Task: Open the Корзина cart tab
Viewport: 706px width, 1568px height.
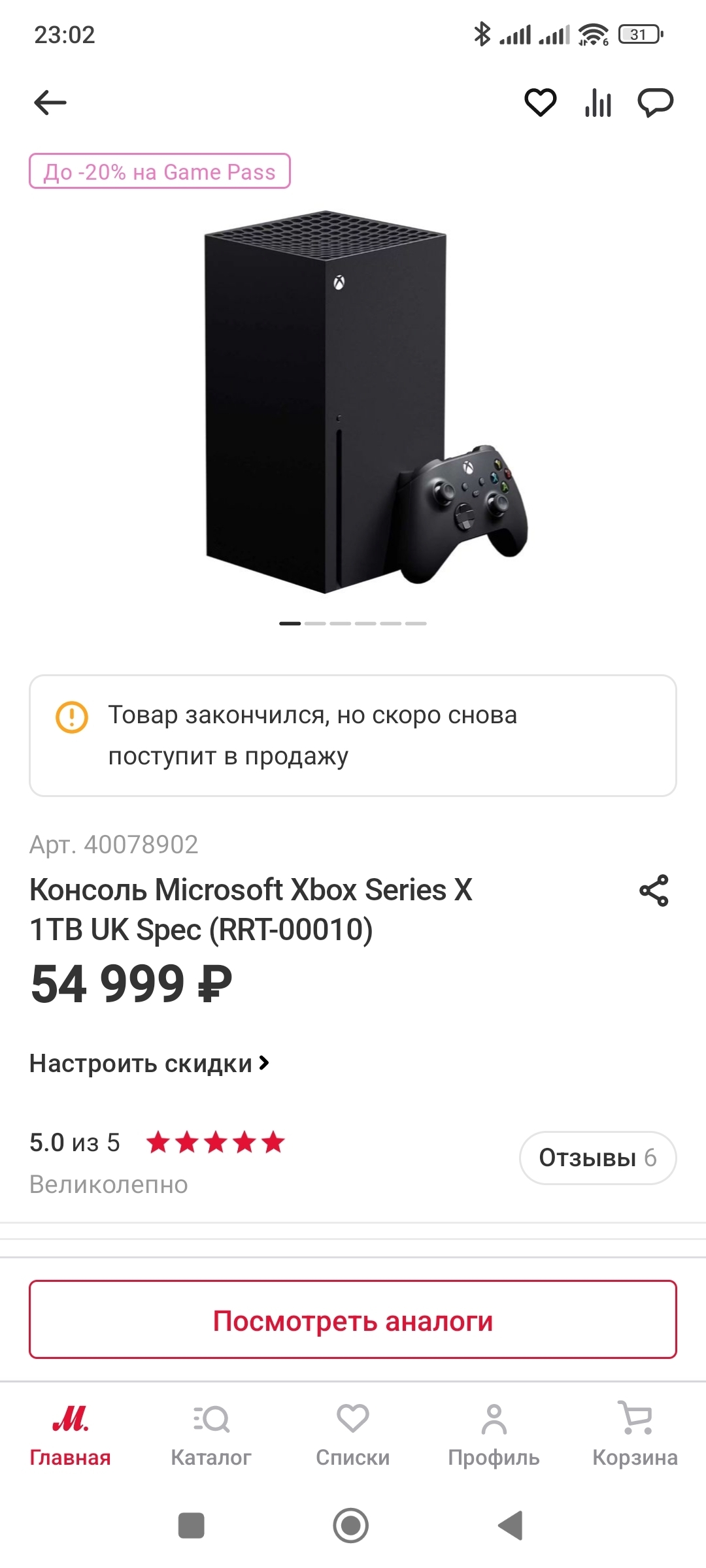Action: tap(635, 1433)
